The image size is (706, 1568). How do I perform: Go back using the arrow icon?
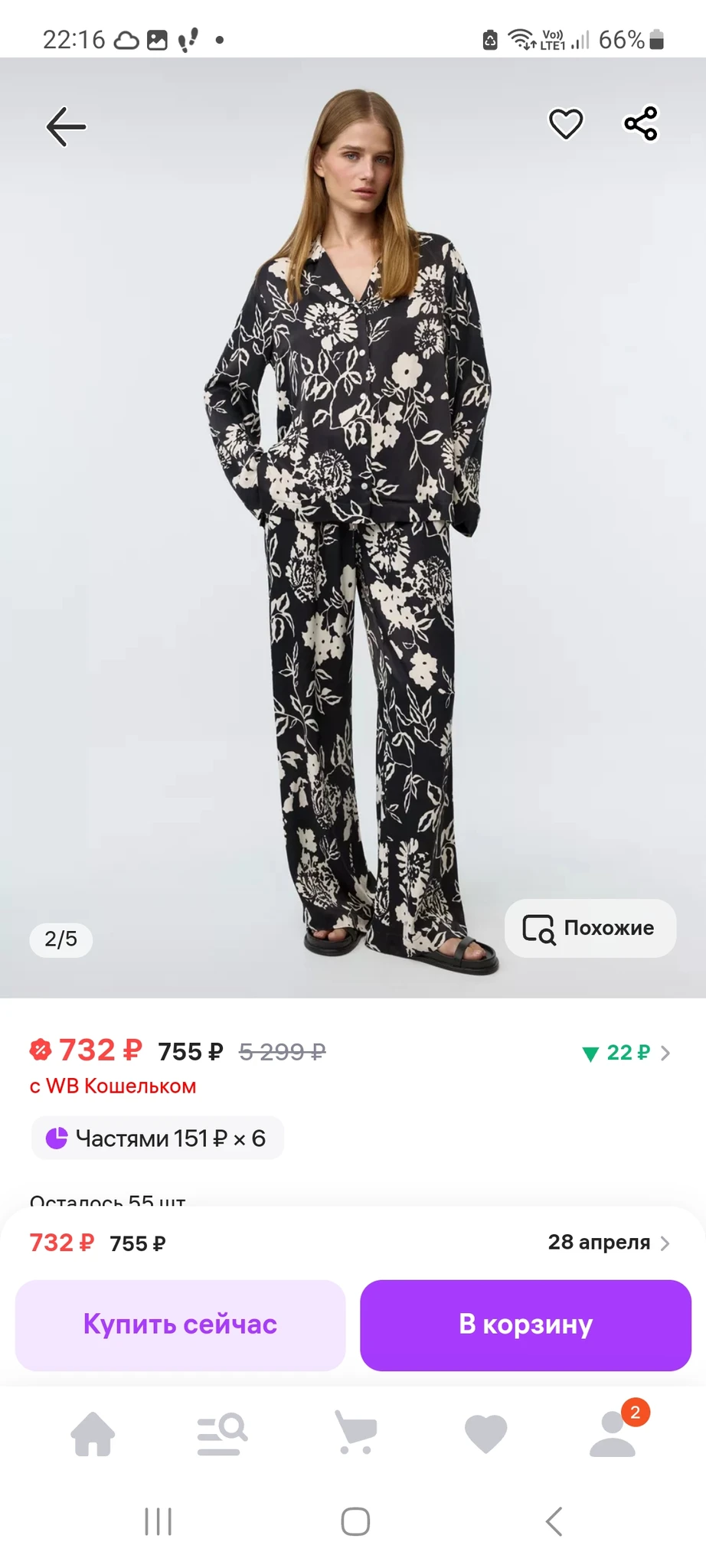pos(67,126)
